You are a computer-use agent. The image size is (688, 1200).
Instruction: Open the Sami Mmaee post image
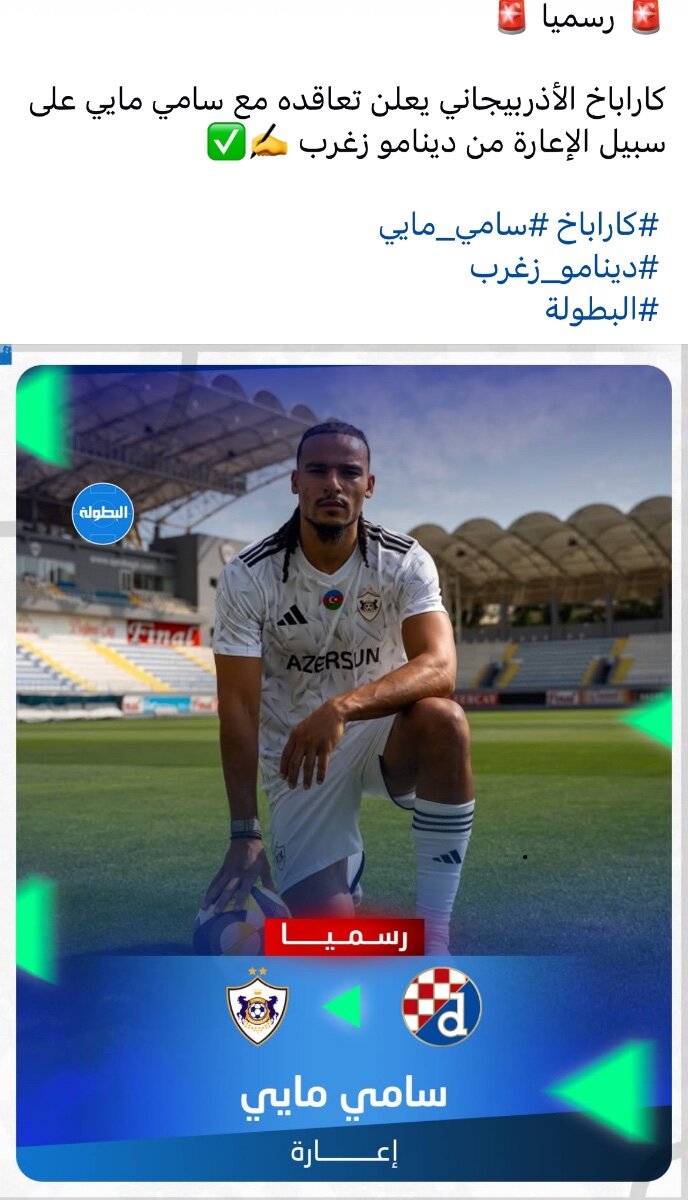(x=344, y=772)
